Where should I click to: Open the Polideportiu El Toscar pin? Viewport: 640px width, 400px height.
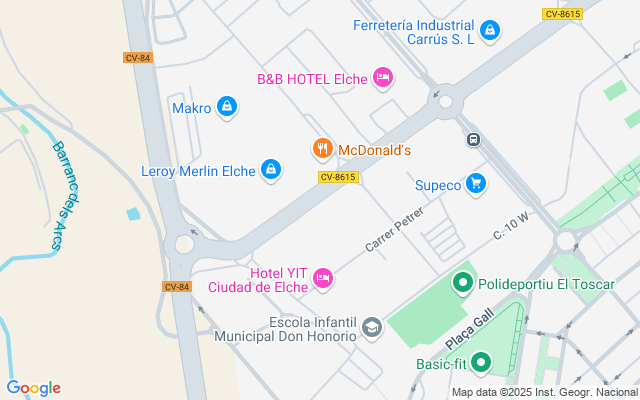pyautogui.click(x=462, y=284)
